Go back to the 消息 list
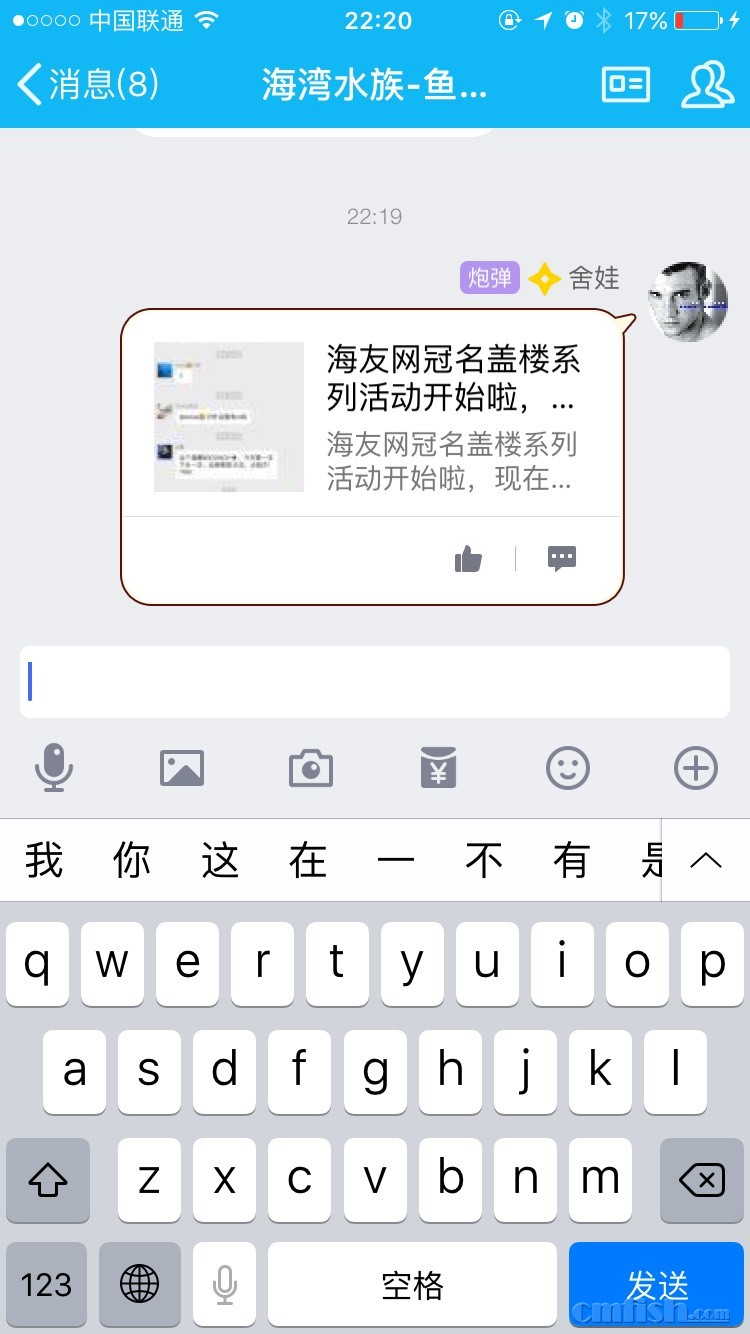 (88, 84)
